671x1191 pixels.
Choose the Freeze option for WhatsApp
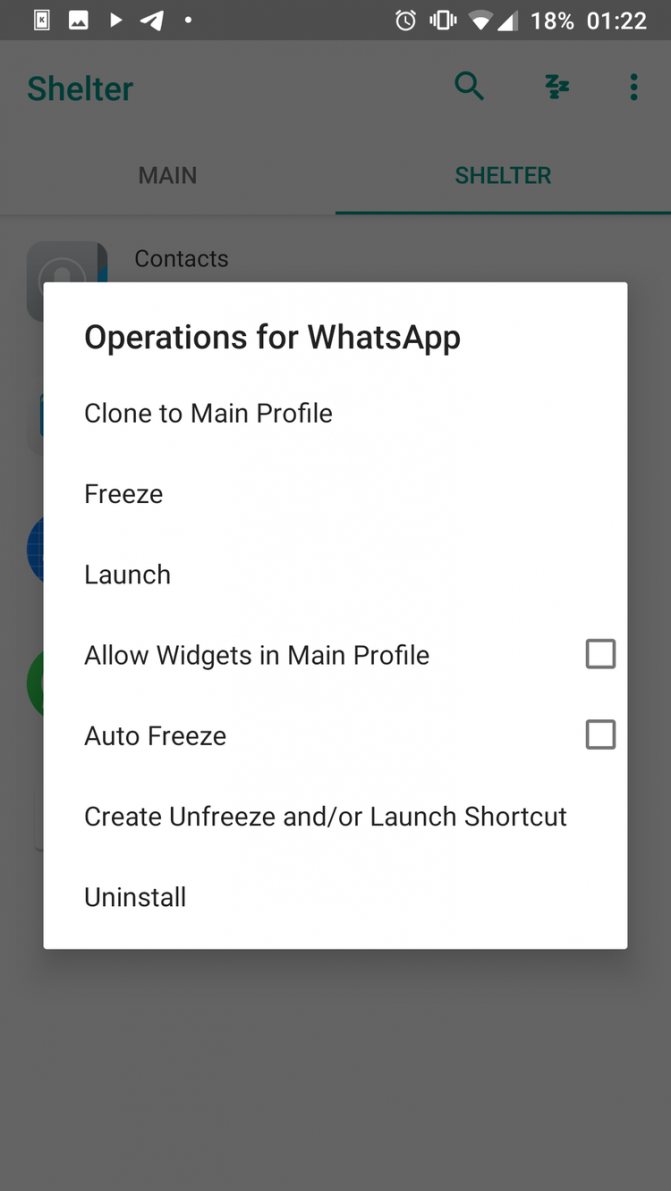tap(335, 494)
